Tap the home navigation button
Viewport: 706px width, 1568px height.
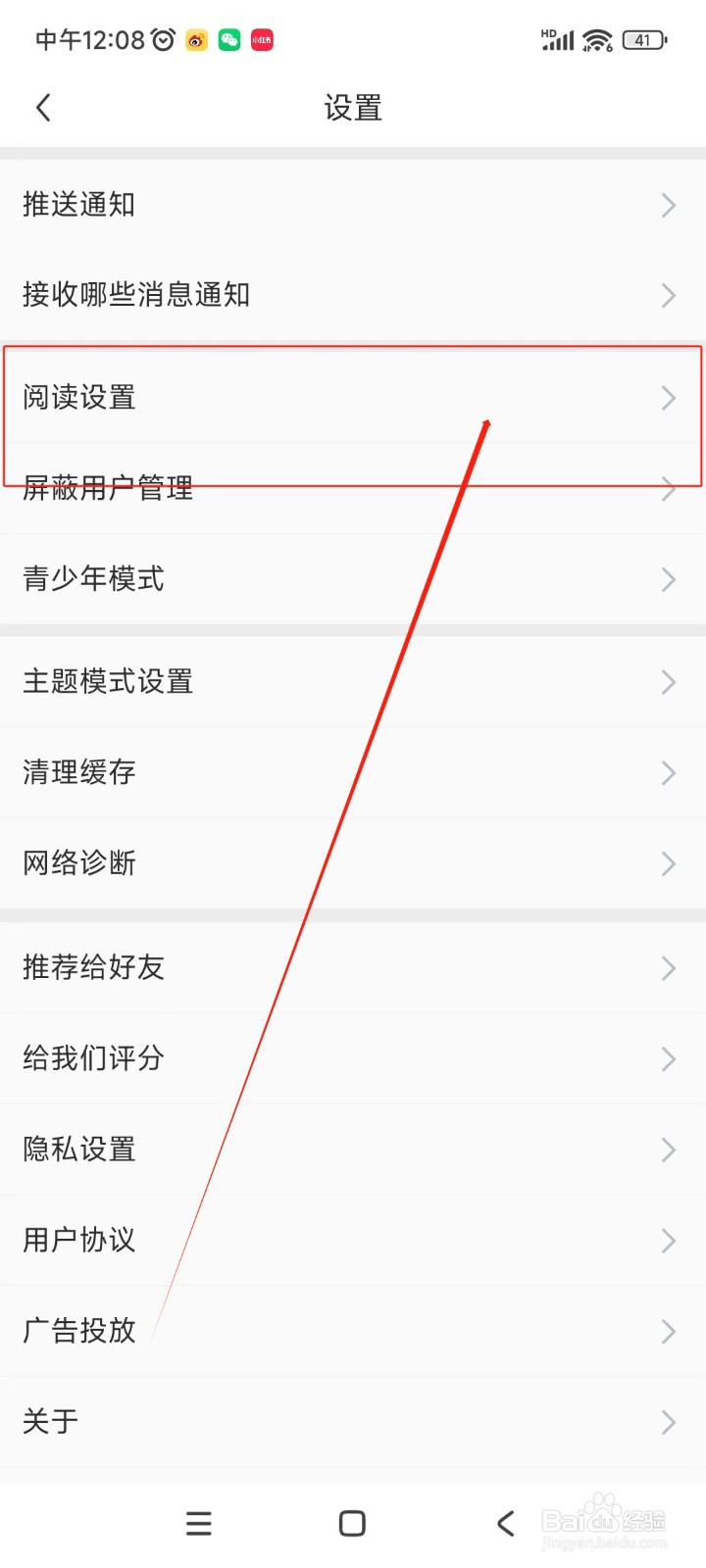[x=351, y=1523]
